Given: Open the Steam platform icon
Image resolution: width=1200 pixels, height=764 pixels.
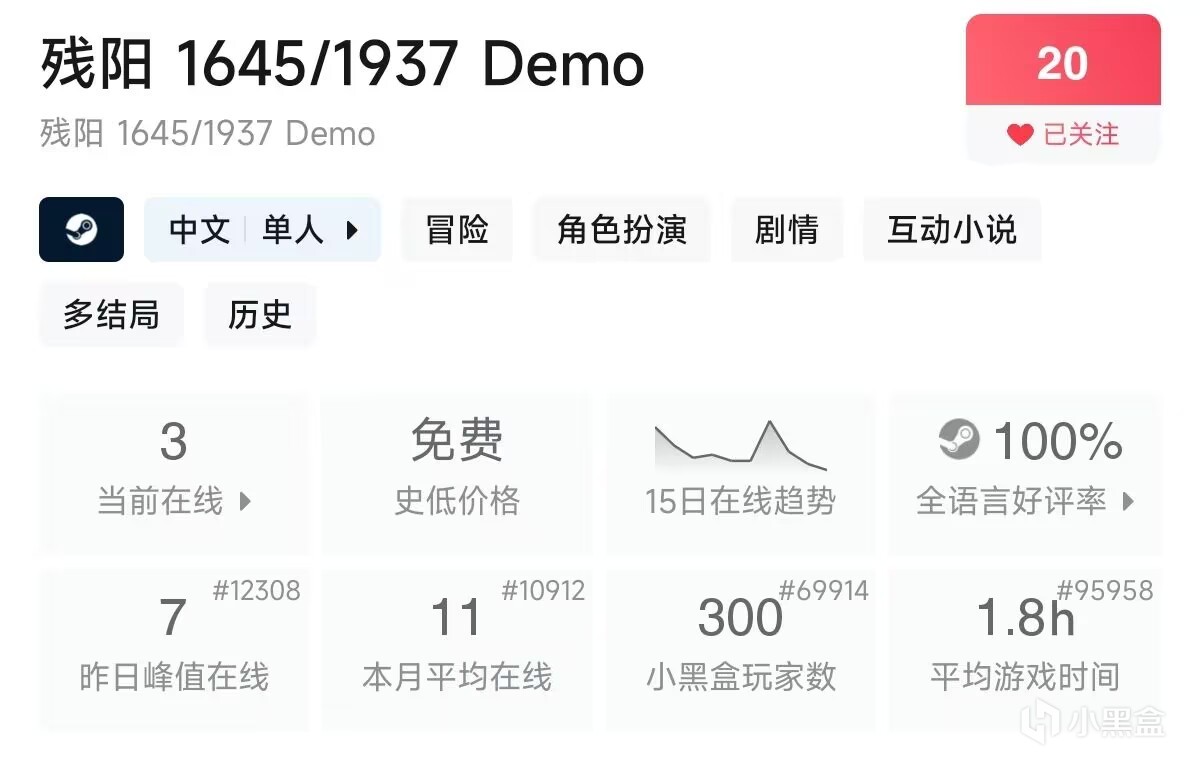Looking at the screenshot, I should [x=82, y=230].
